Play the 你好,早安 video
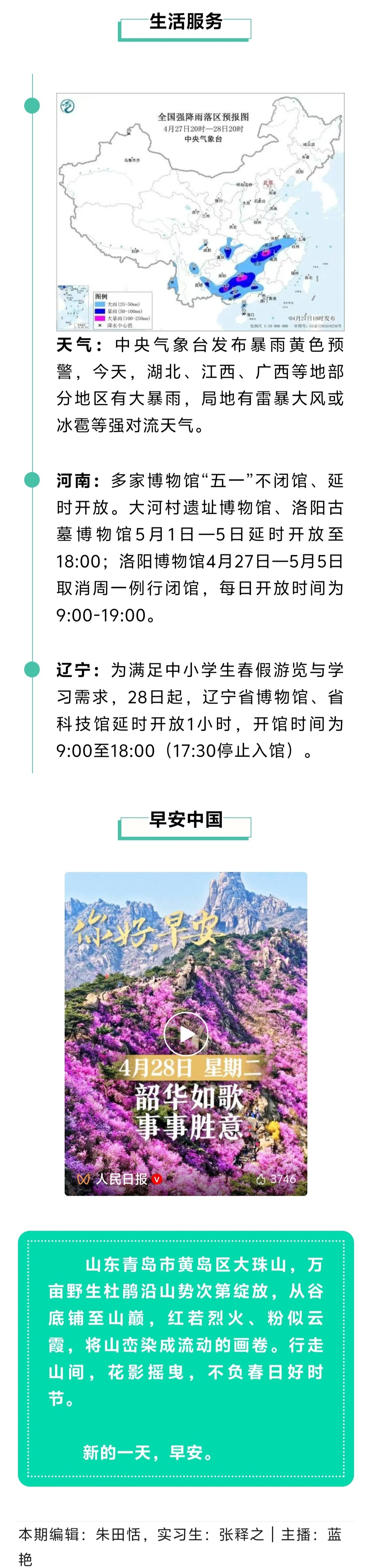Screen dimensions: 372x1568 186,1034
